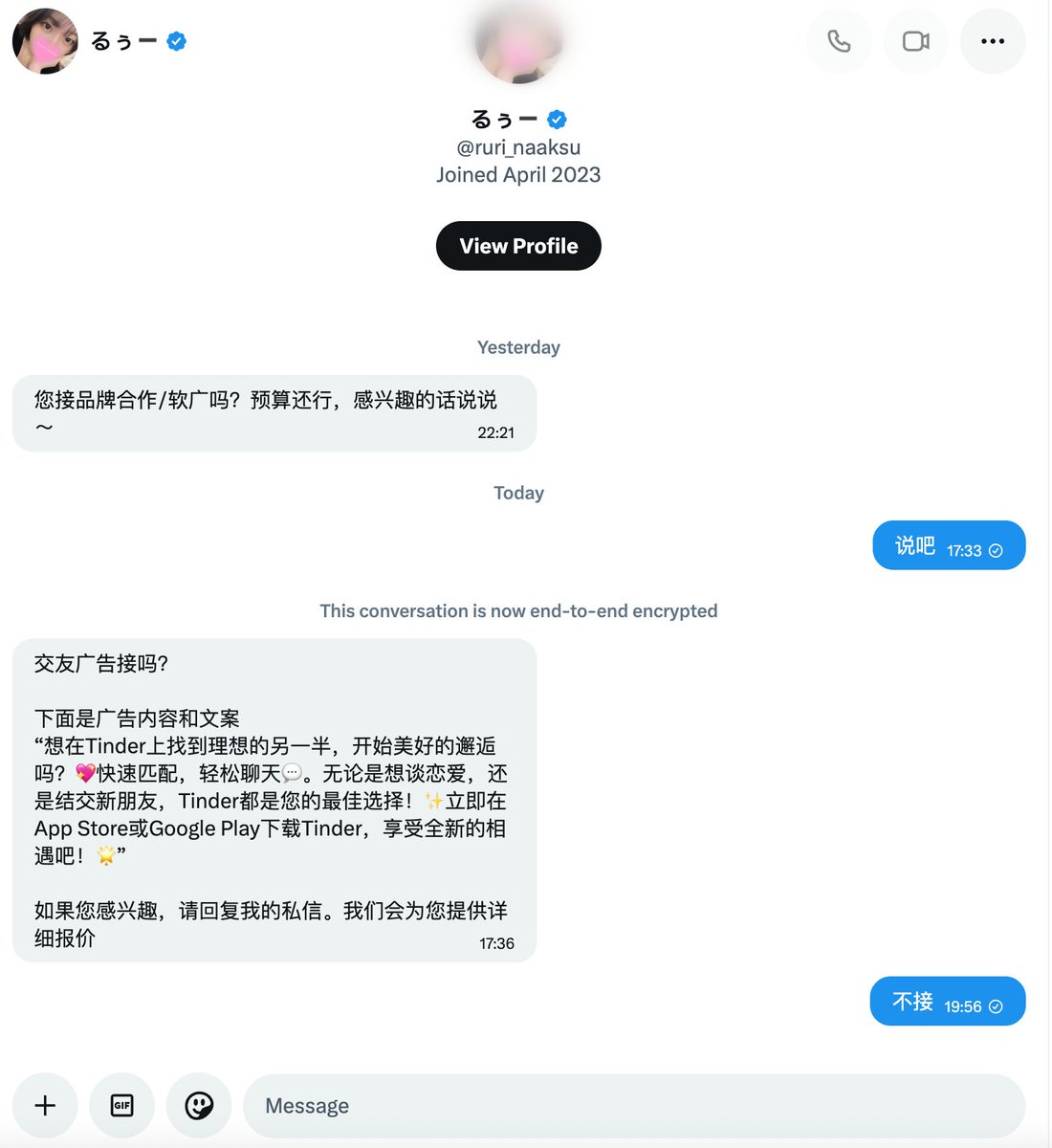
Task: Tap the View Profile button
Action: click(518, 246)
